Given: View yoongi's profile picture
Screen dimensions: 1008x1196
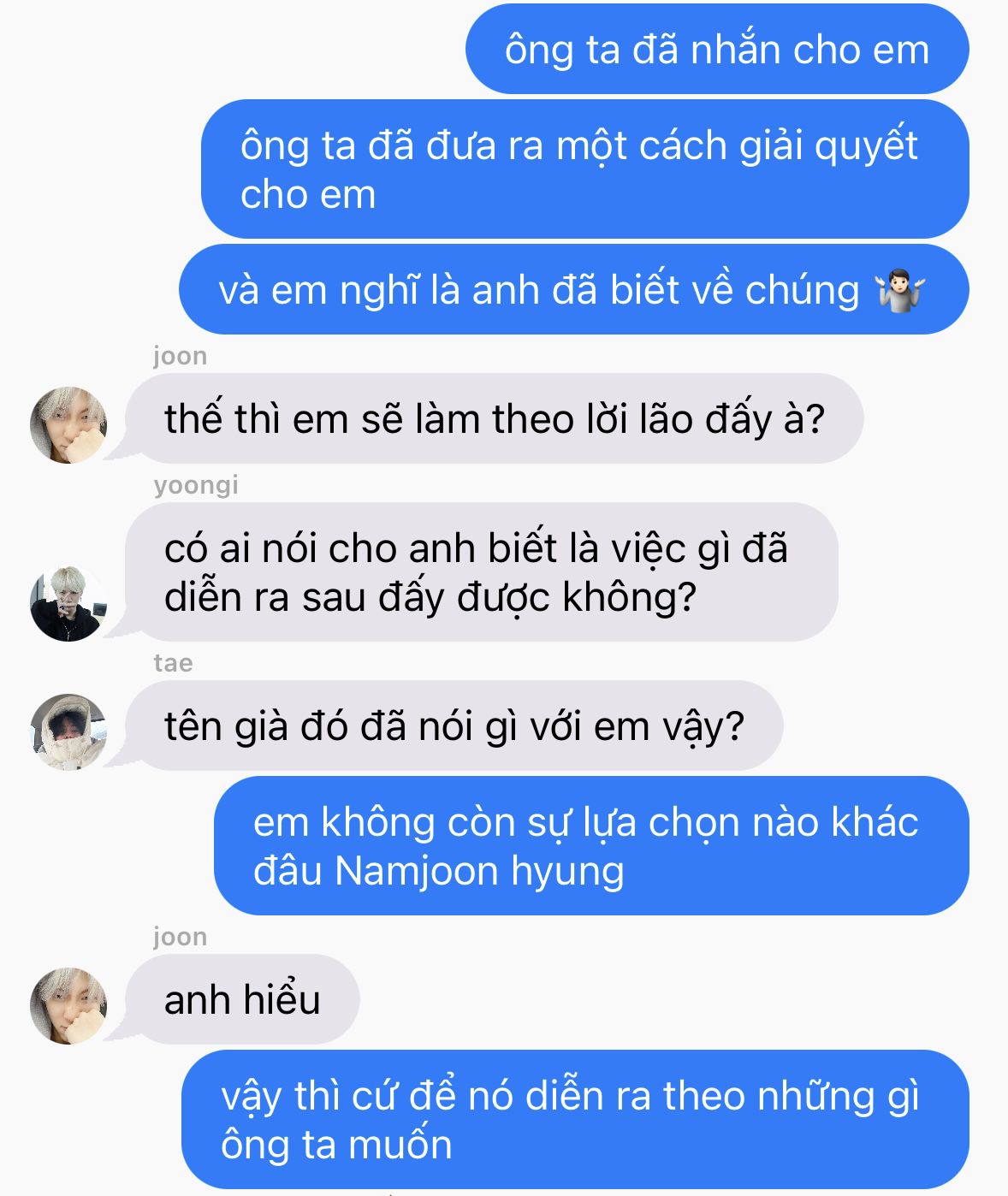Looking at the screenshot, I should click(x=68, y=603).
